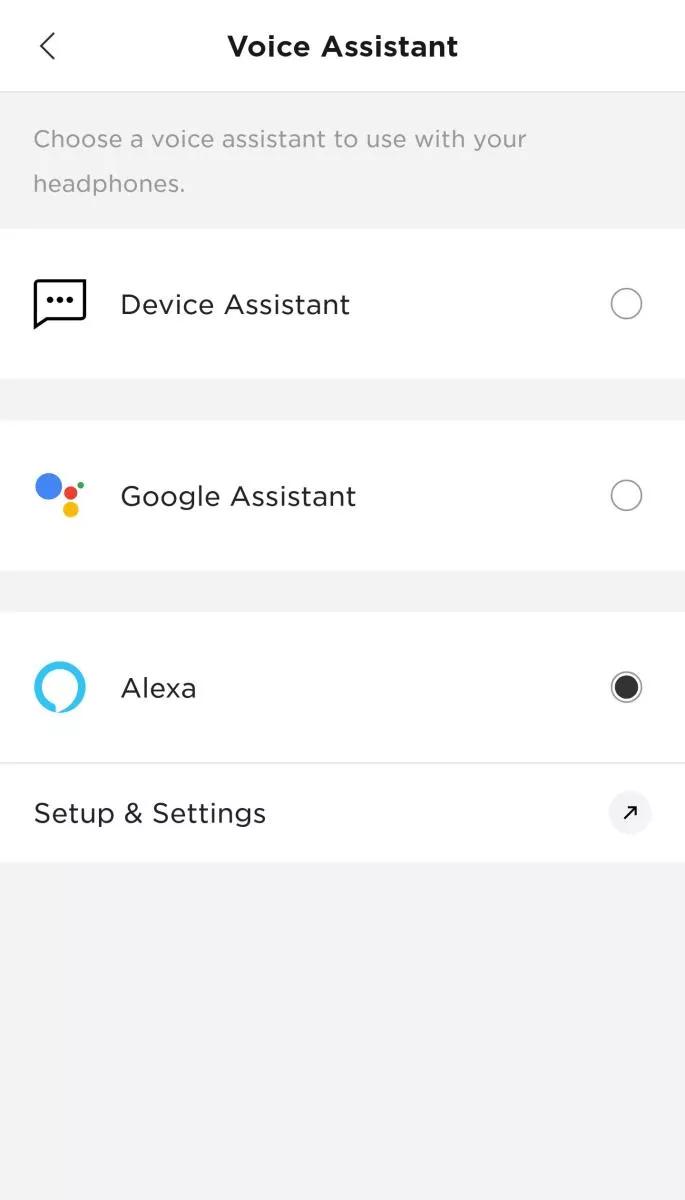Open Setup & Settings for Alexa

(x=629, y=813)
